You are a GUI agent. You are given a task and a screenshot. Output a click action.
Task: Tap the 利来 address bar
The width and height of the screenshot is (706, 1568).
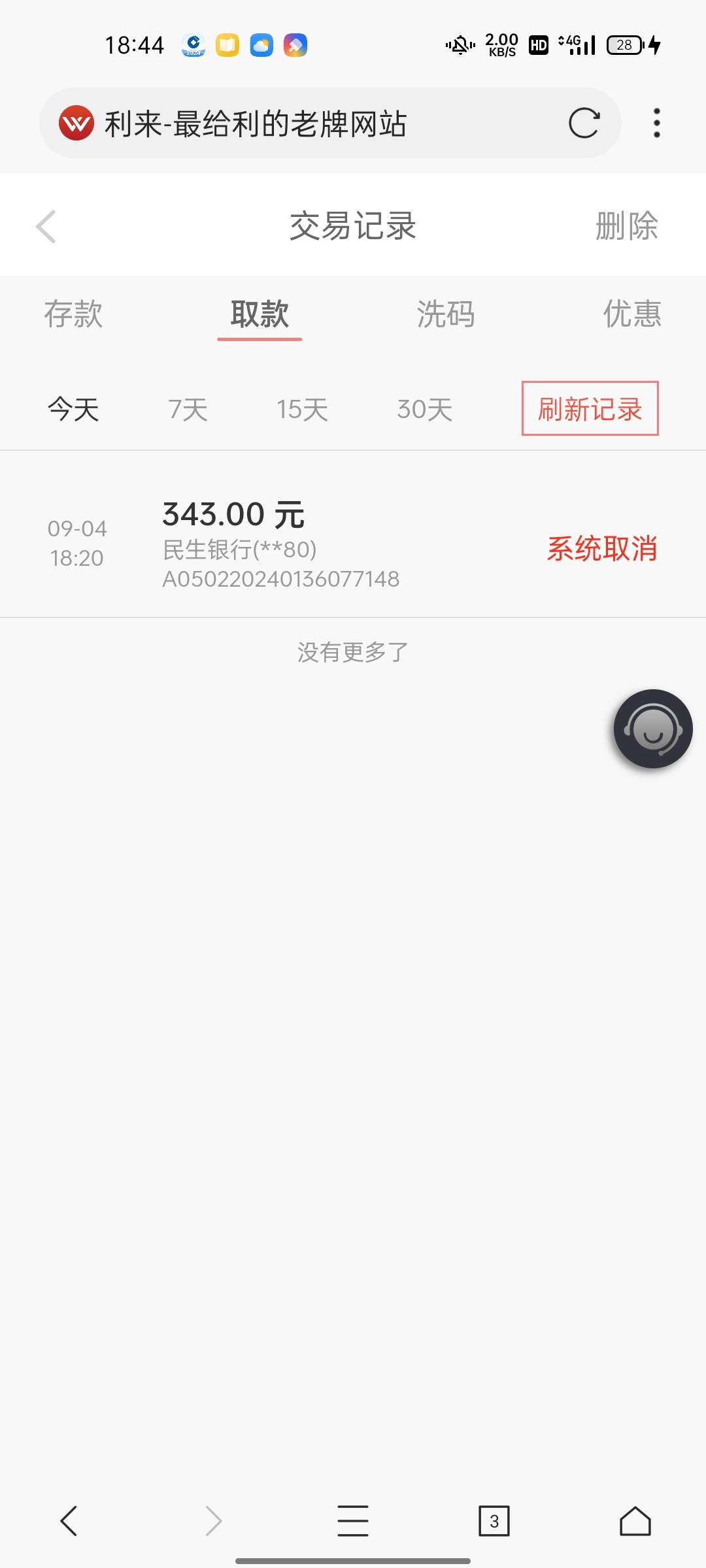click(x=294, y=123)
